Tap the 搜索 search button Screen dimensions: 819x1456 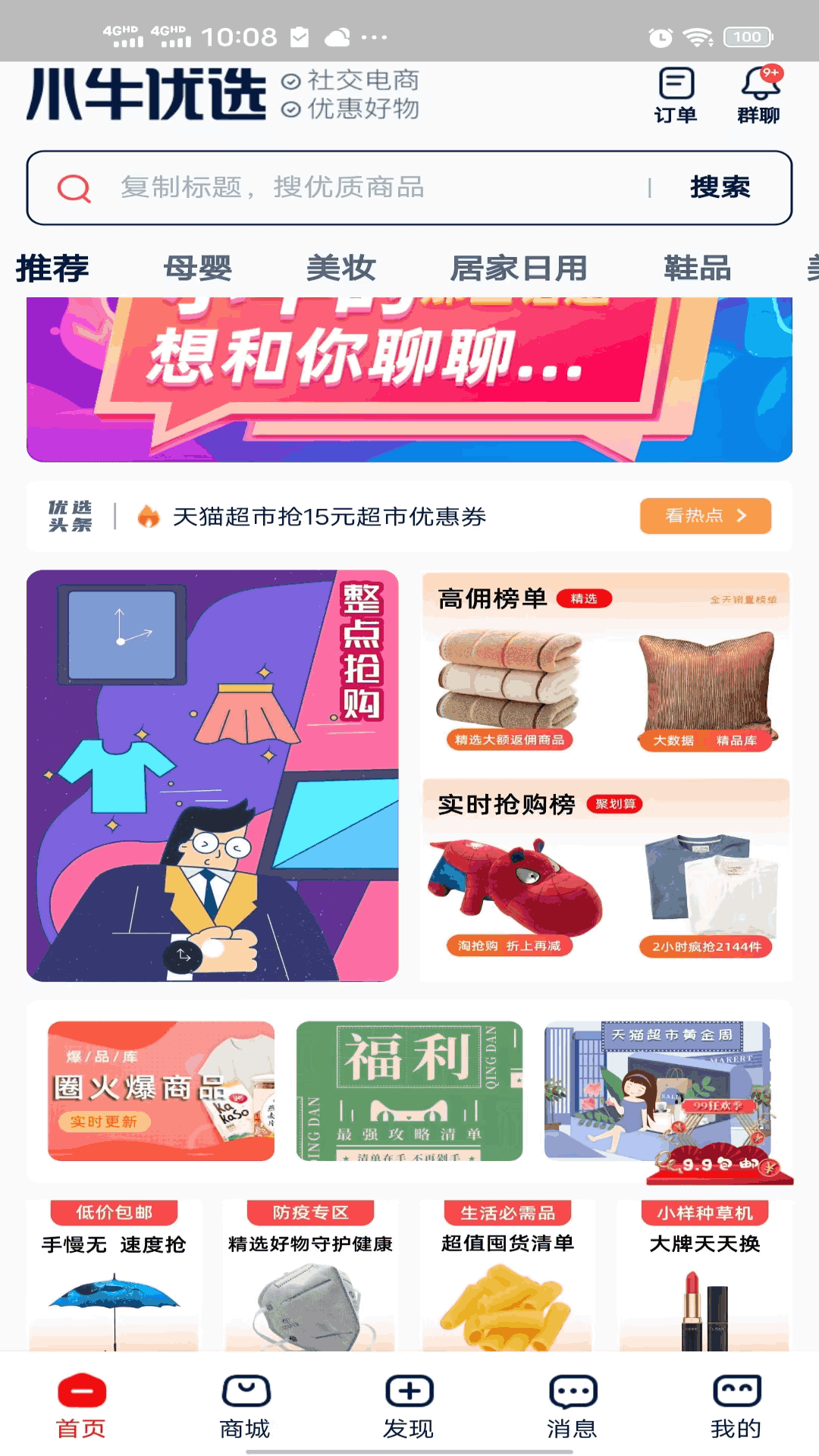click(x=720, y=187)
